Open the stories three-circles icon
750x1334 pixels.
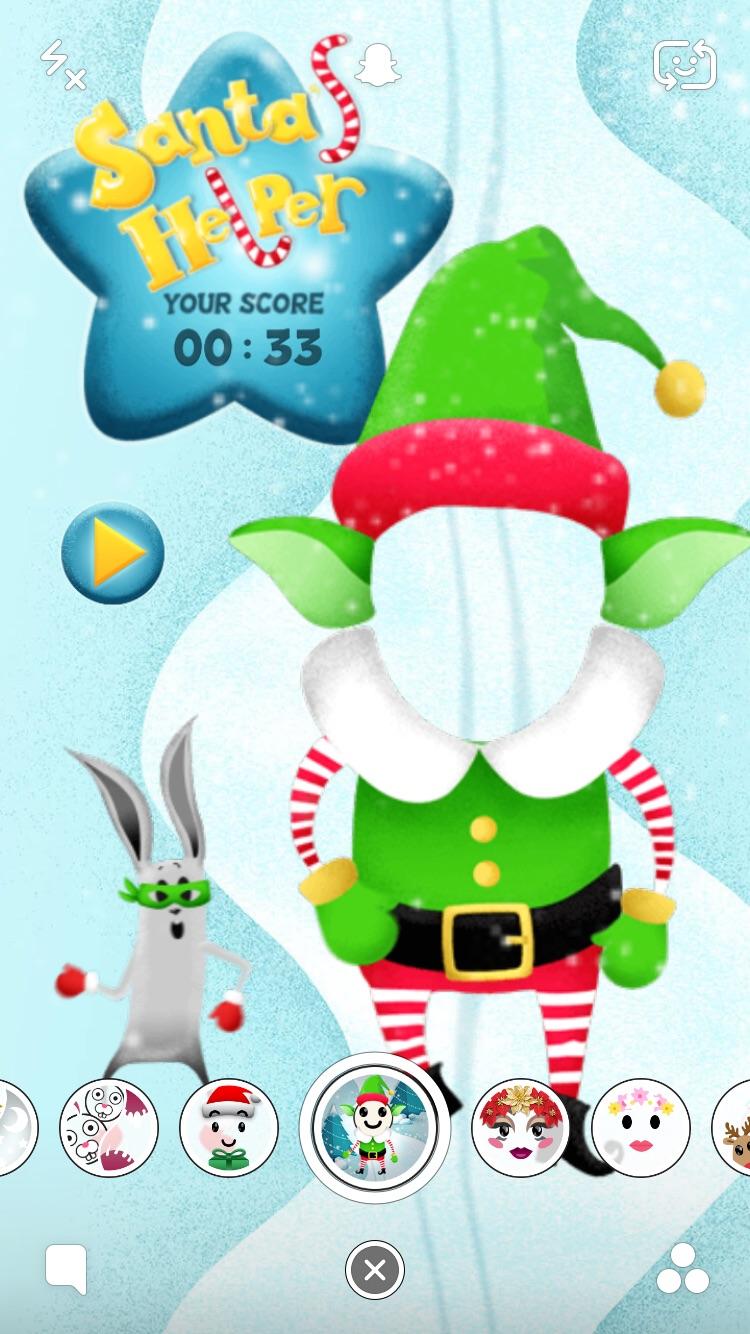pos(683,1269)
